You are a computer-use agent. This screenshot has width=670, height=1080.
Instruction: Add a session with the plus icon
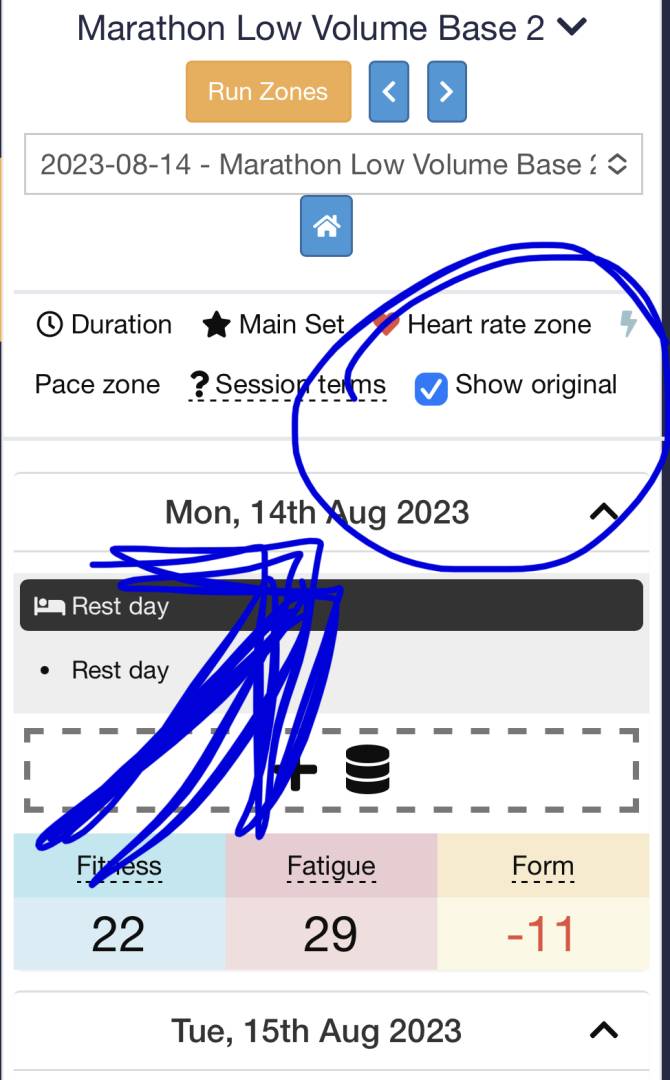click(x=297, y=770)
